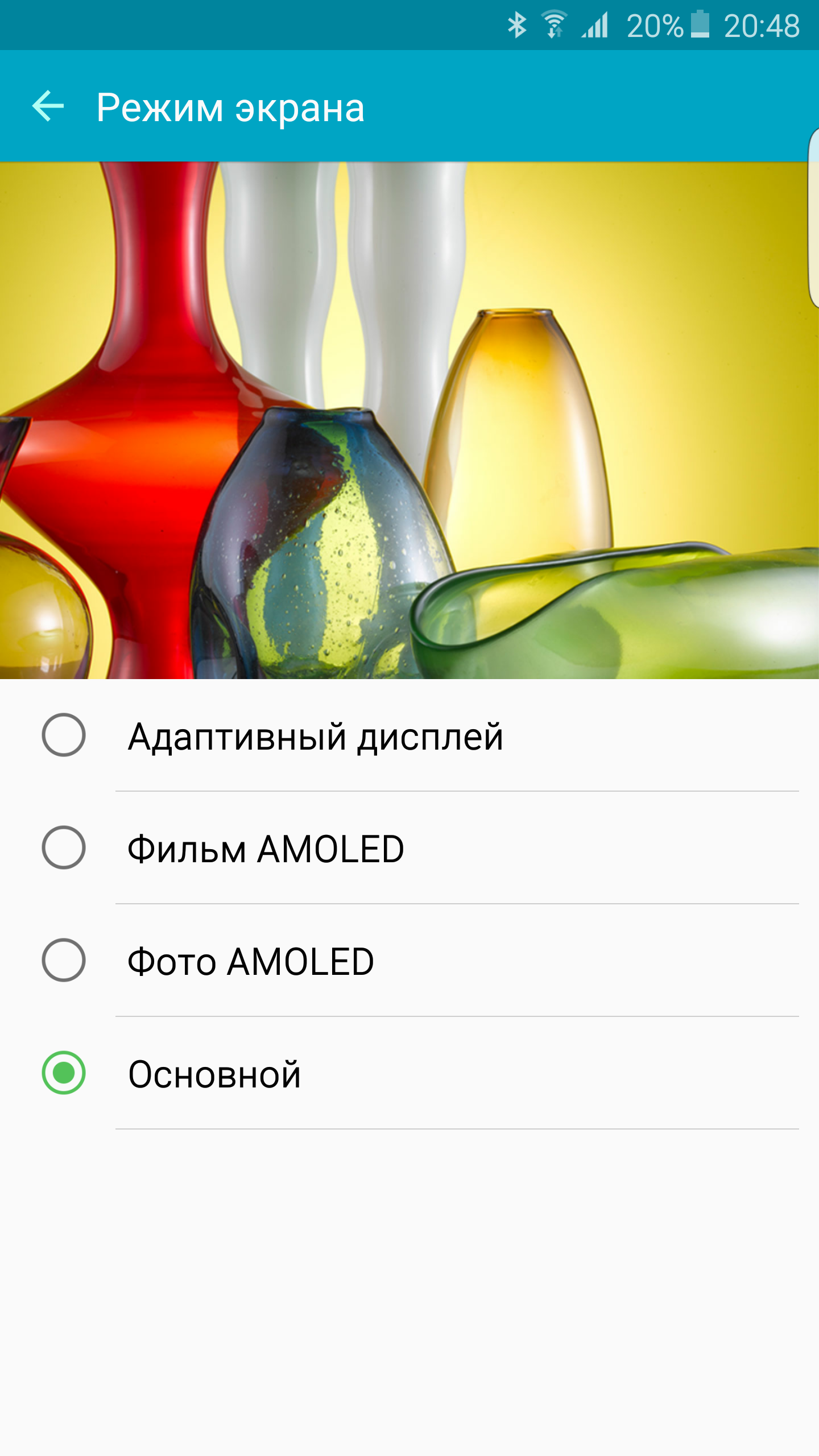Viewport: 819px width, 1456px height.
Task: Switch to Фото AMOLED mode
Action: [x=409, y=961]
